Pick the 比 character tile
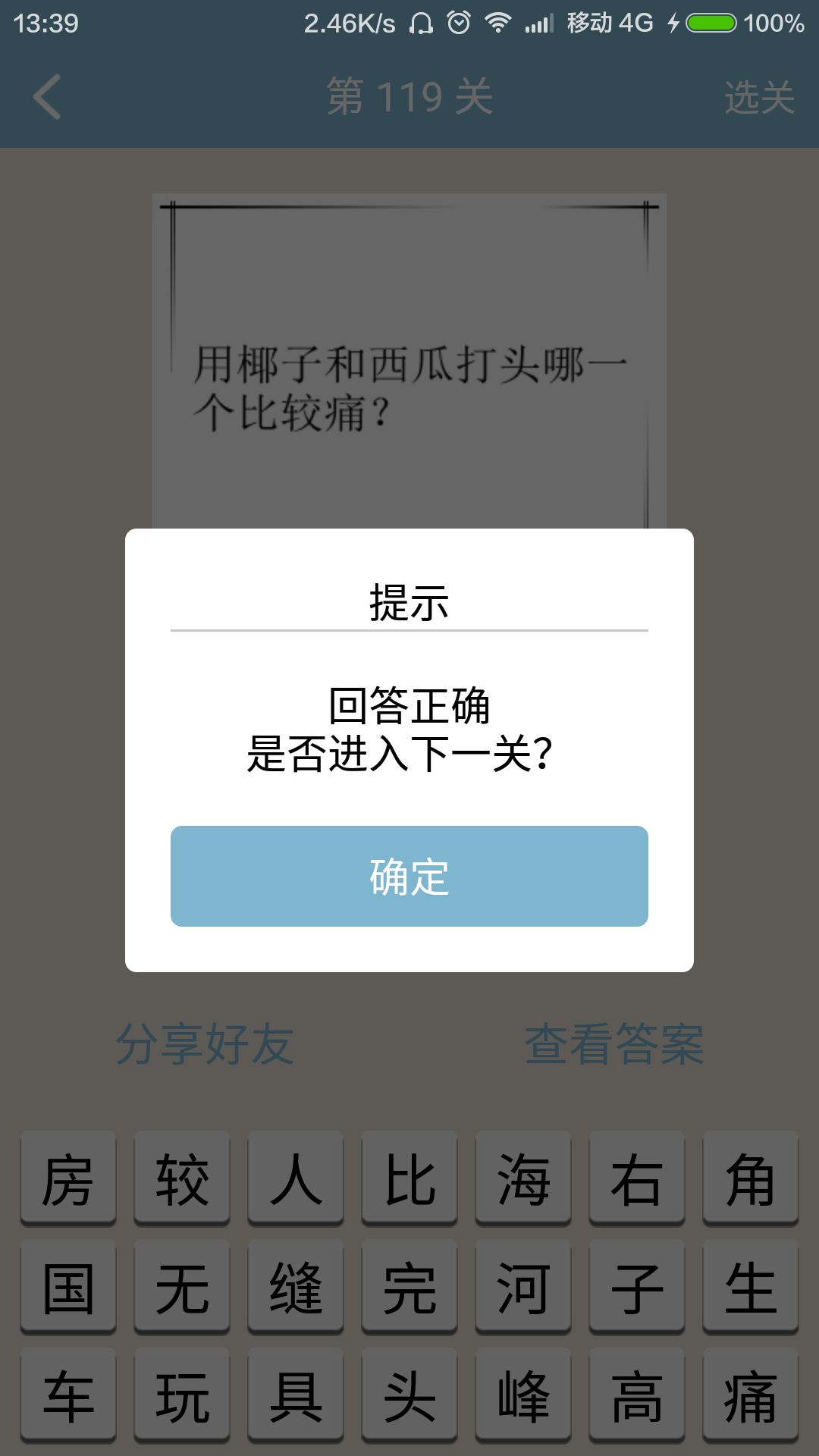This screenshot has width=819, height=1456. point(409,1179)
